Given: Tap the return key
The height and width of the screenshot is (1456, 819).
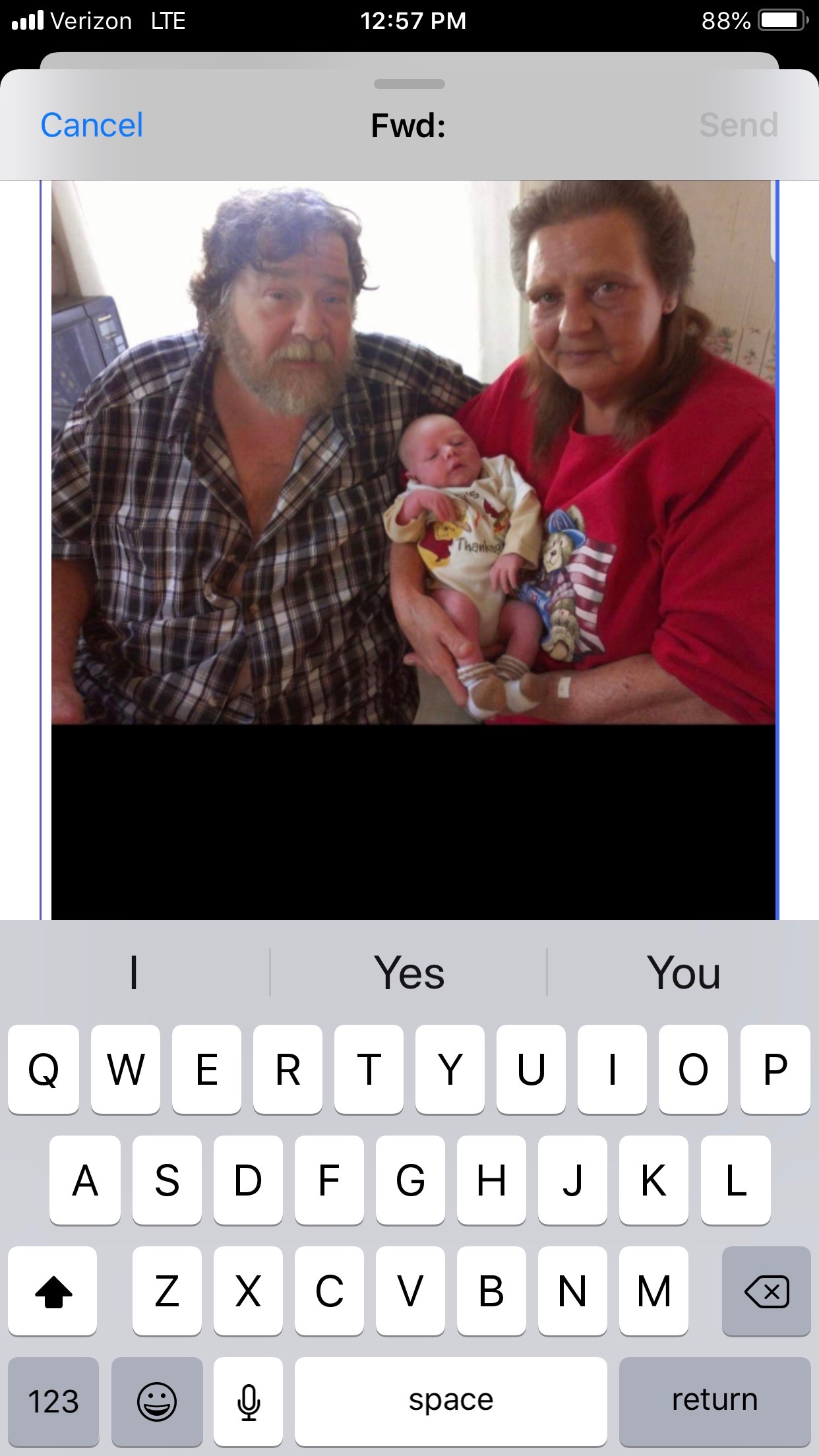Looking at the screenshot, I should 715,1401.
